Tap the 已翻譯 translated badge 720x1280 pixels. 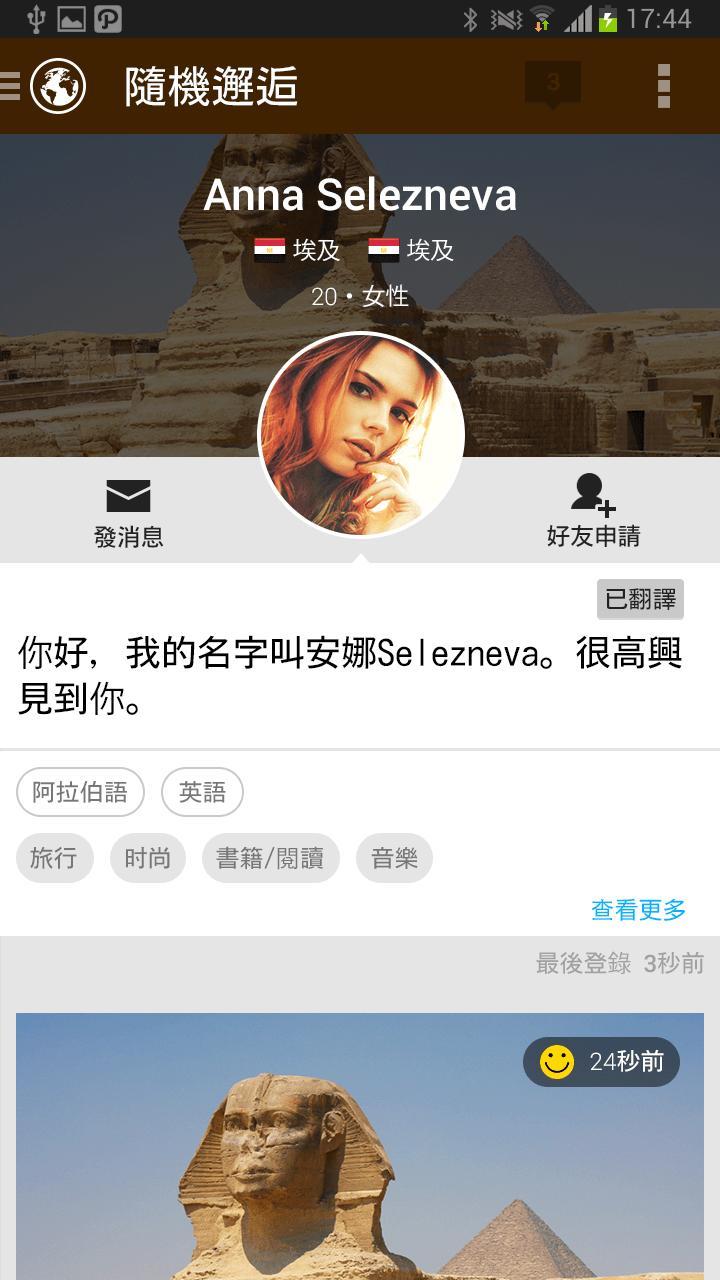click(x=641, y=599)
